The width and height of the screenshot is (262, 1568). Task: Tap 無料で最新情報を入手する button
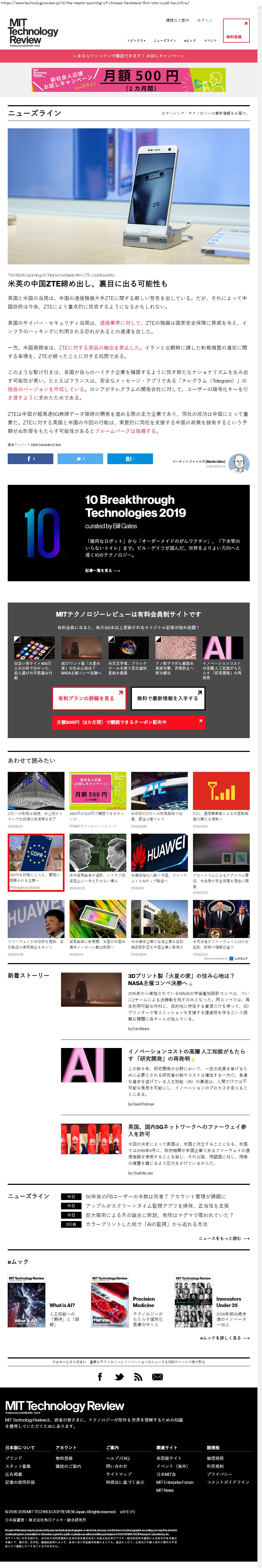tap(168, 698)
